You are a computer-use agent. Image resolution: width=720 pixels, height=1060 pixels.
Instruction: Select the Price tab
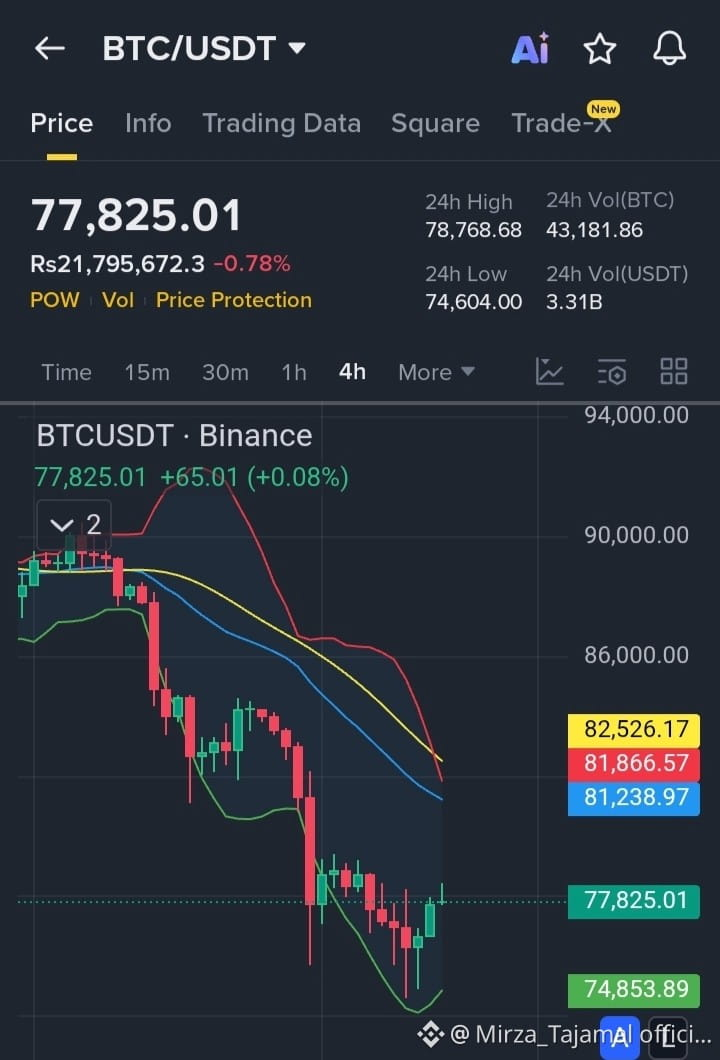pyautogui.click(x=62, y=123)
